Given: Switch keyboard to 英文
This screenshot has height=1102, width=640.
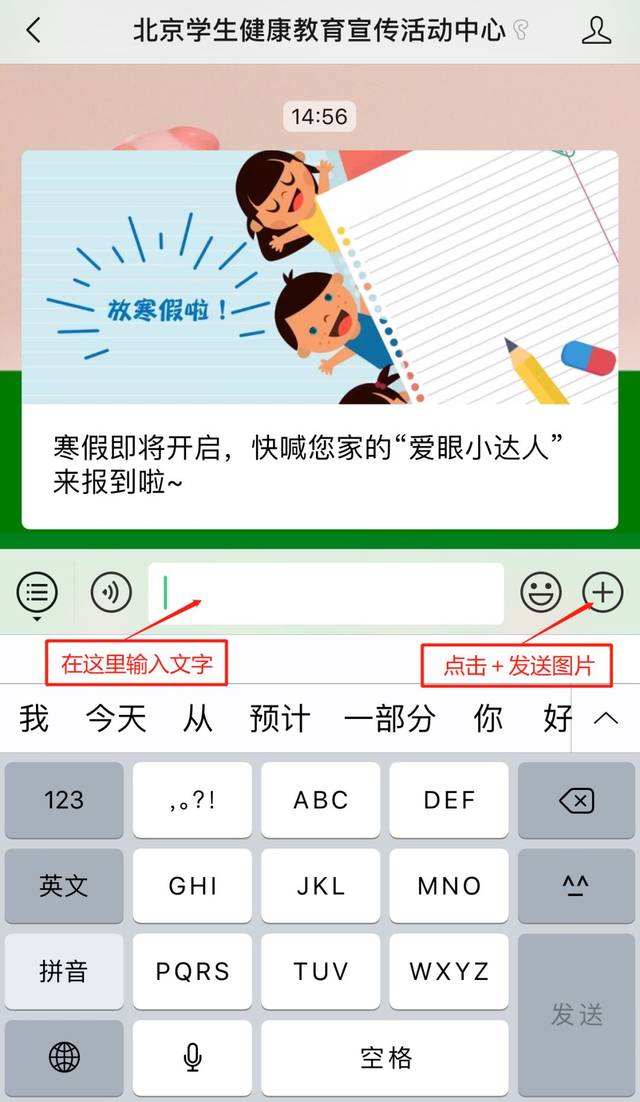Looking at the screenshot, I should click(x=64, y=886).
